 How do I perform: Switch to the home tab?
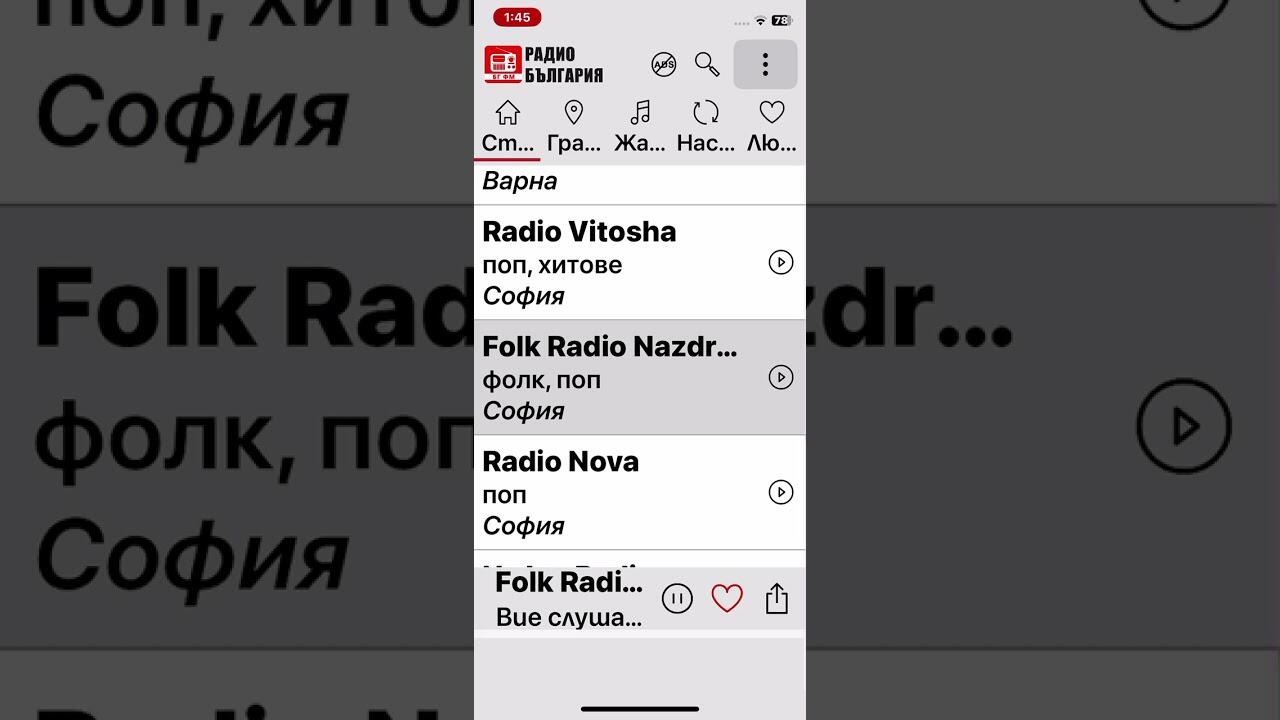coord(508,126)
